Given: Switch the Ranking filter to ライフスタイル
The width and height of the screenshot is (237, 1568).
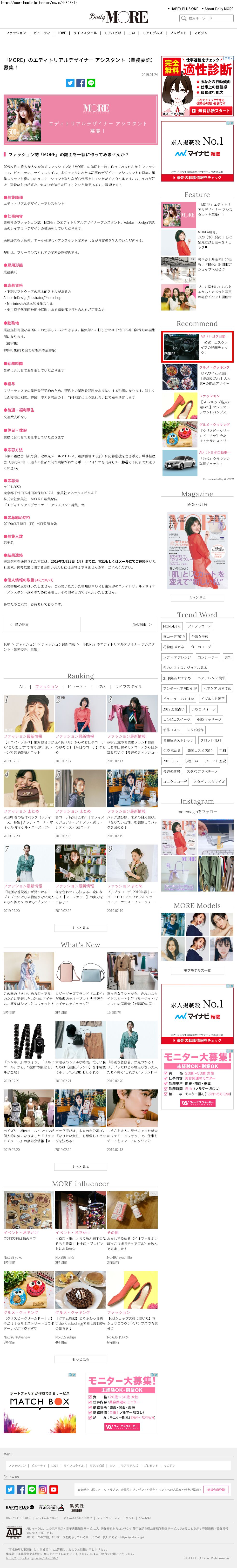Looking at the screenshot, I should (128, 687).
